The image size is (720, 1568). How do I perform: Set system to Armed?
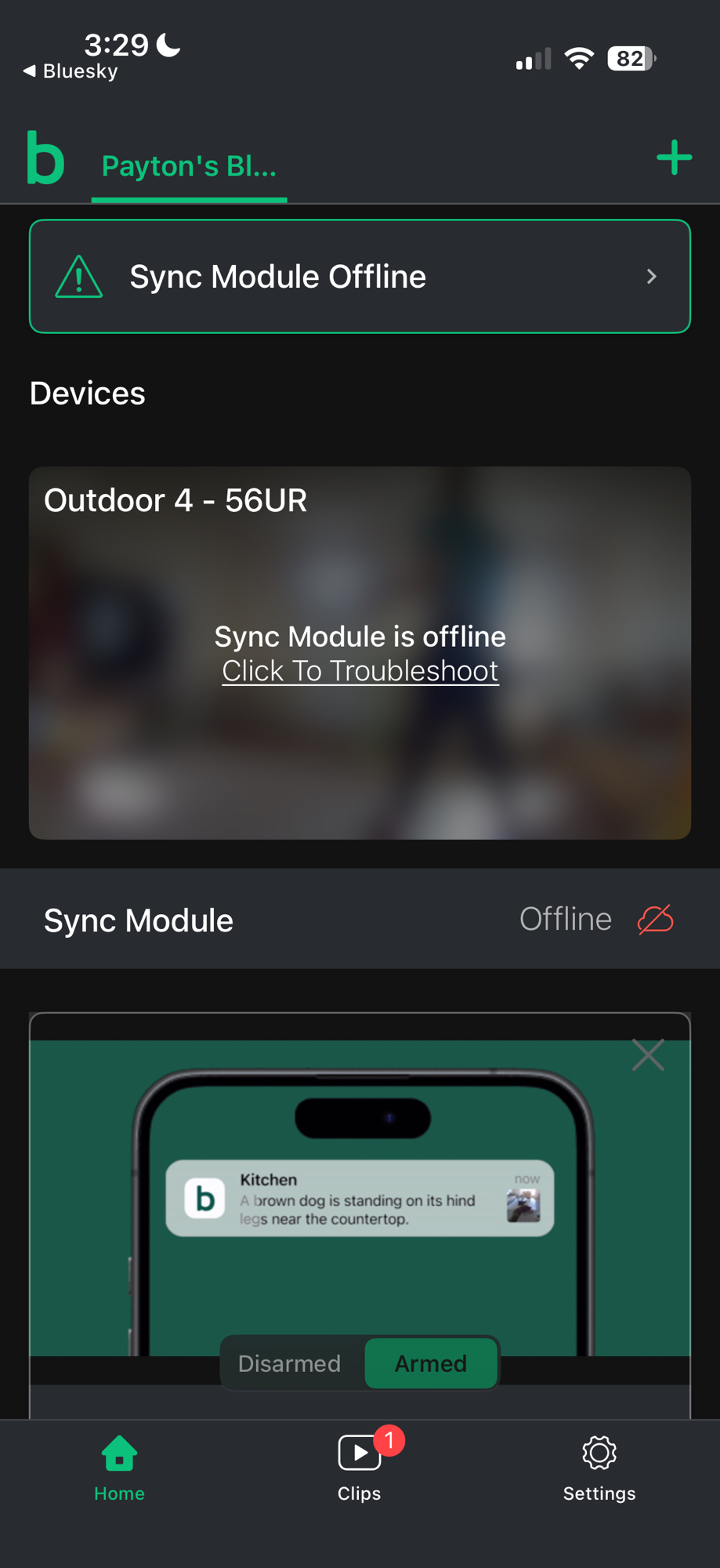[431, 1363]
